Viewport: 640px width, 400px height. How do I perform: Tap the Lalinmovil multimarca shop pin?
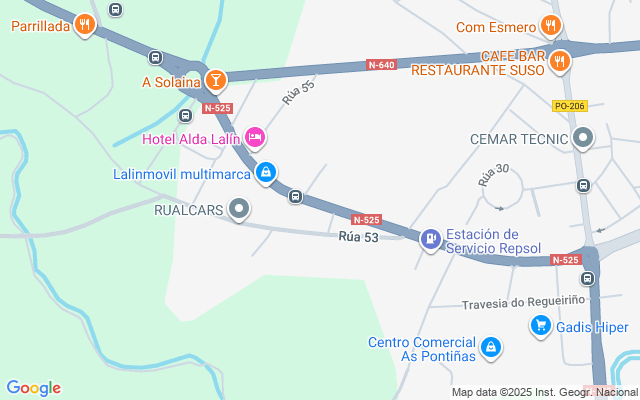pos(265,173)
